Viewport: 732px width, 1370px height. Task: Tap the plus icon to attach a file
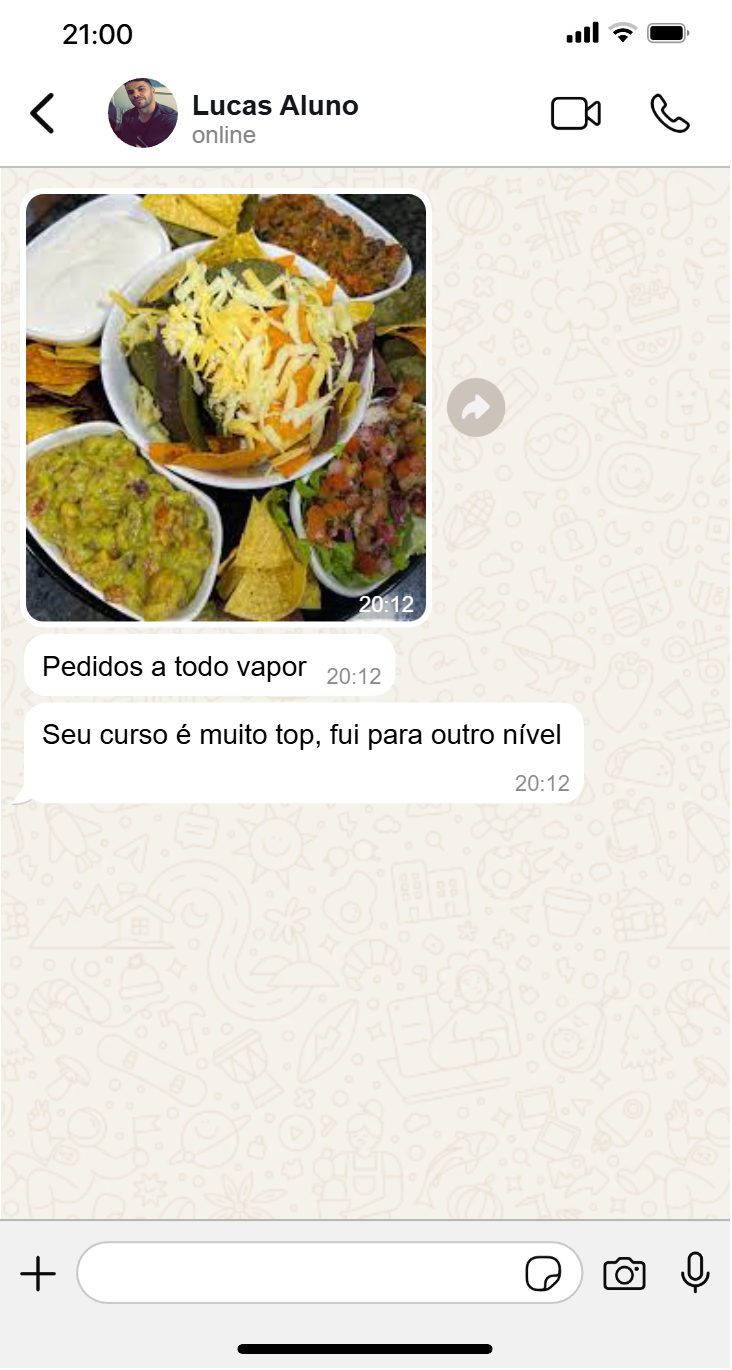pos(38,1274)
